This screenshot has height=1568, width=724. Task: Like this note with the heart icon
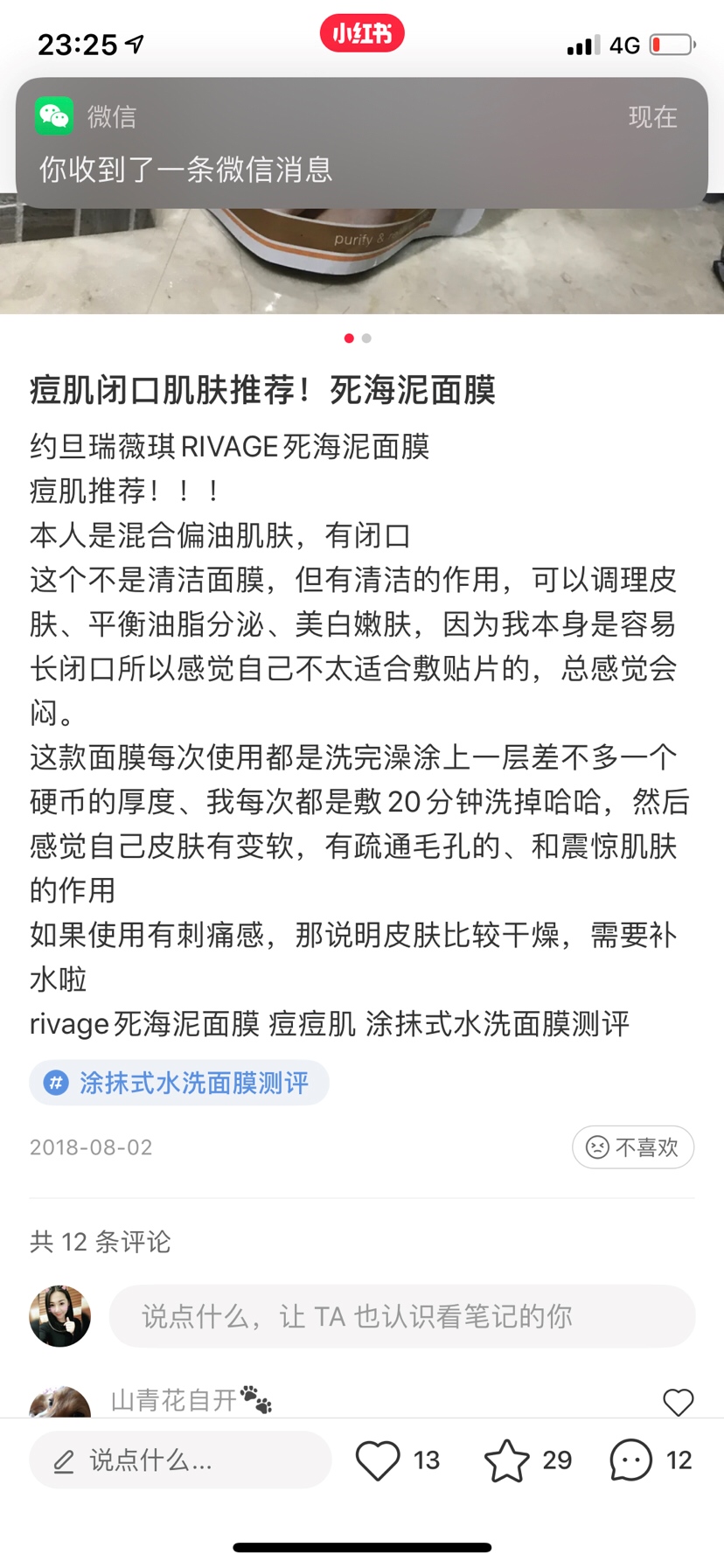[x=378, y=1460]
